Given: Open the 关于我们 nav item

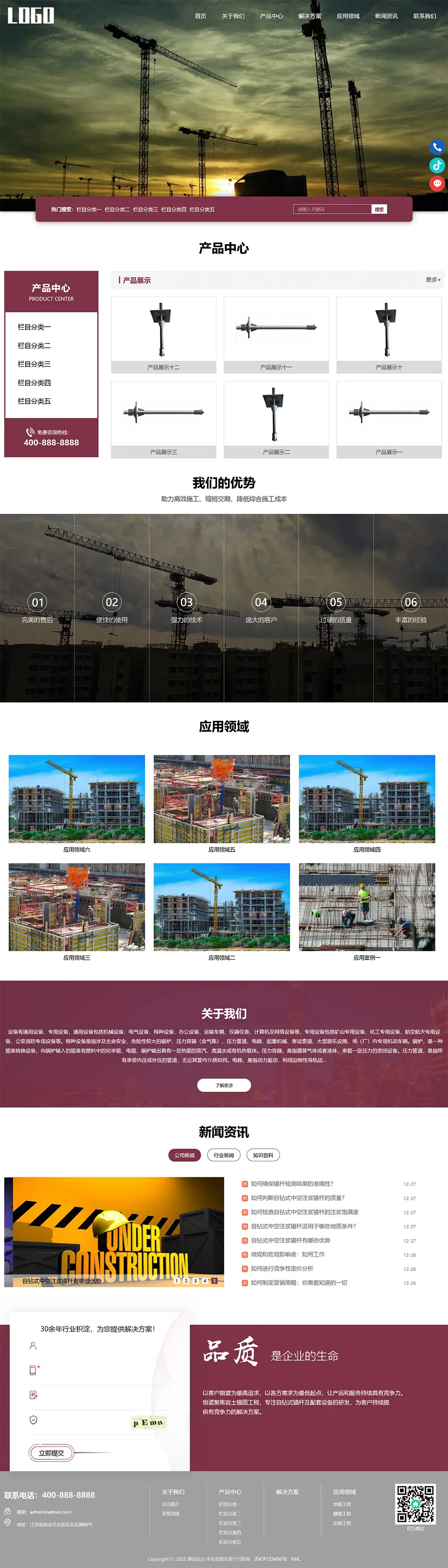Looking at the screenshot, I should (x=233, y=17).
